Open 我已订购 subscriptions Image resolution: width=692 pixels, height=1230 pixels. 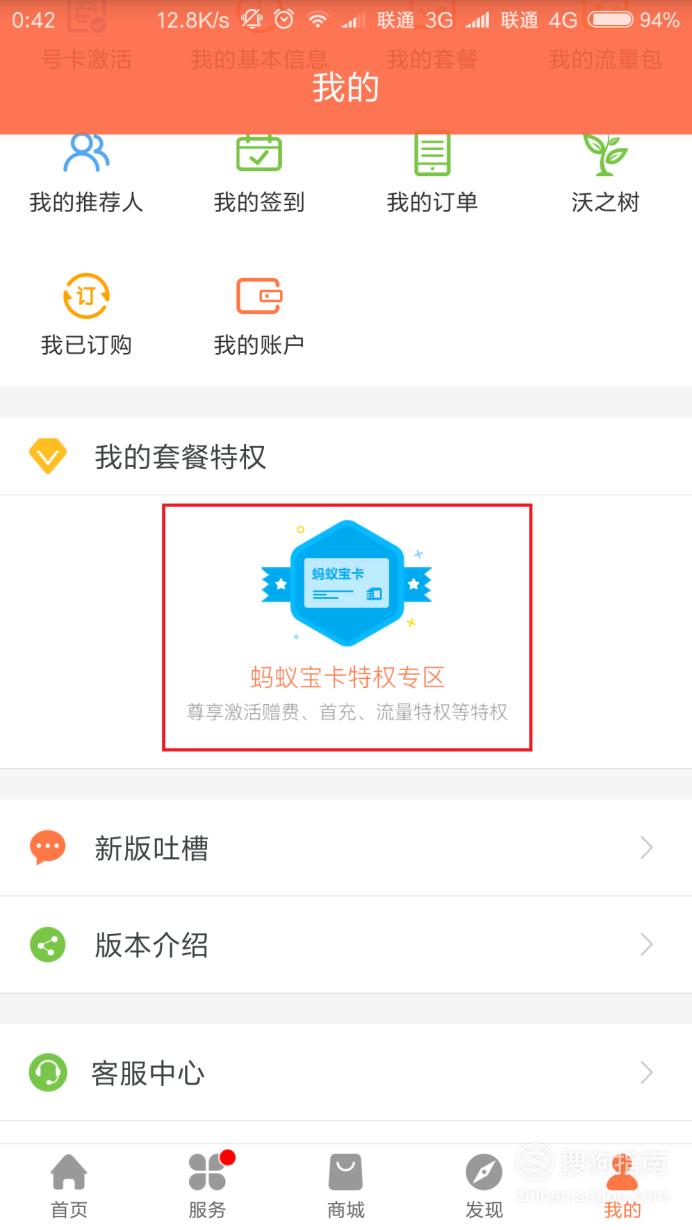click(86, 316)
